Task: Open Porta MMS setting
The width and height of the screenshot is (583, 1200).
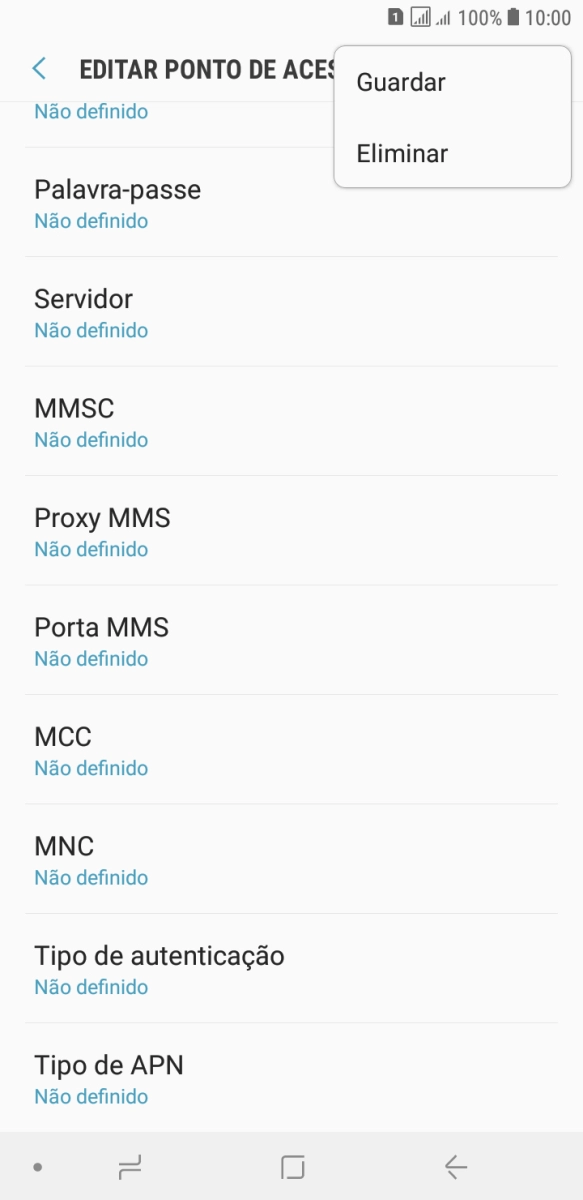Action: pyautogui.click(x=291, y=640)
